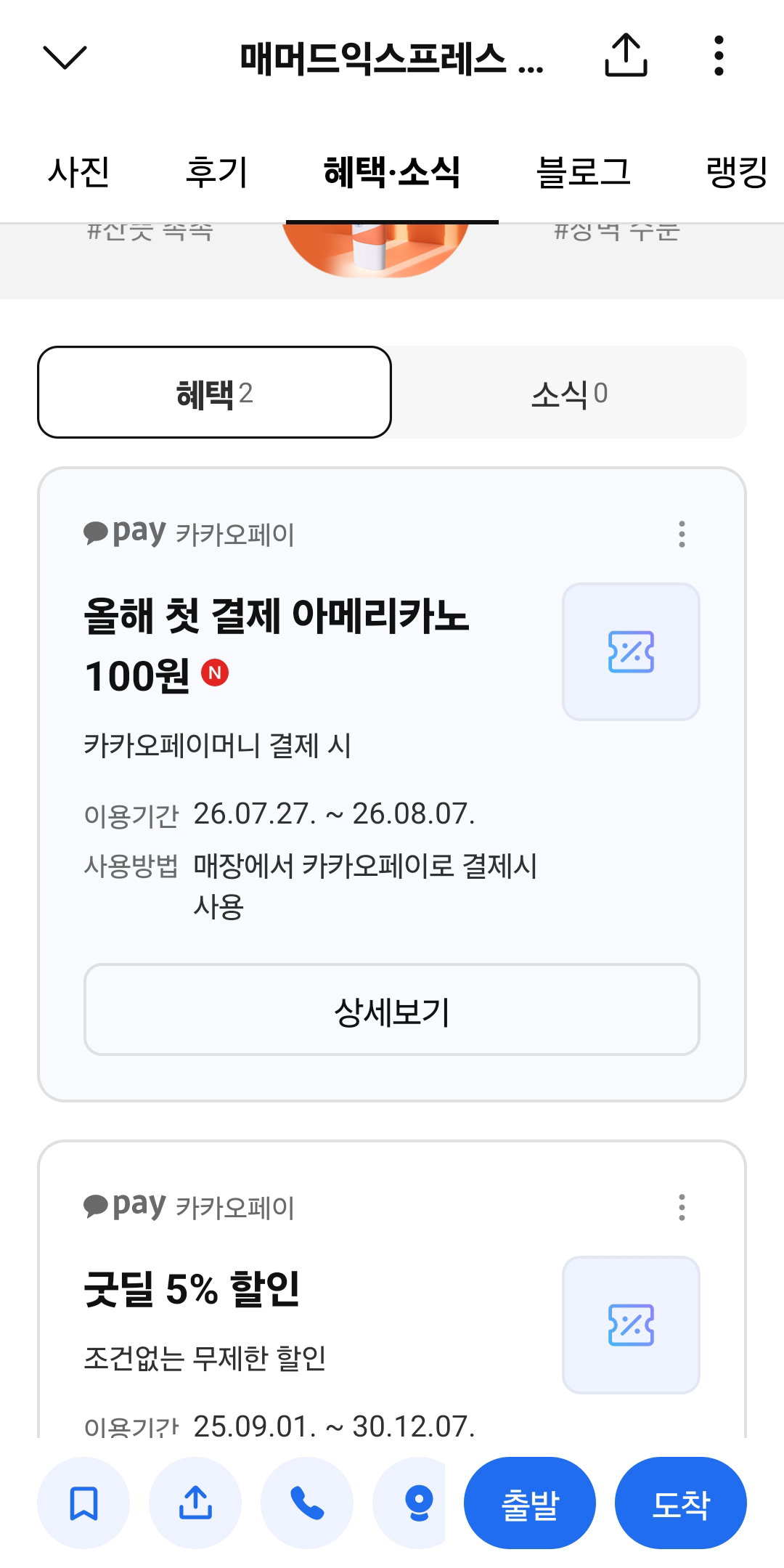
Task: Open the road view icon in the bottom bar
Action: pos(410,1503)
